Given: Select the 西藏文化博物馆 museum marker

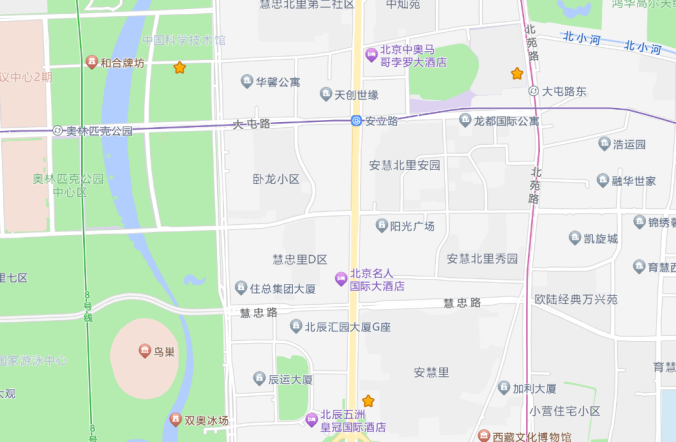Looking at the screenshot, I should click(485, 436).
